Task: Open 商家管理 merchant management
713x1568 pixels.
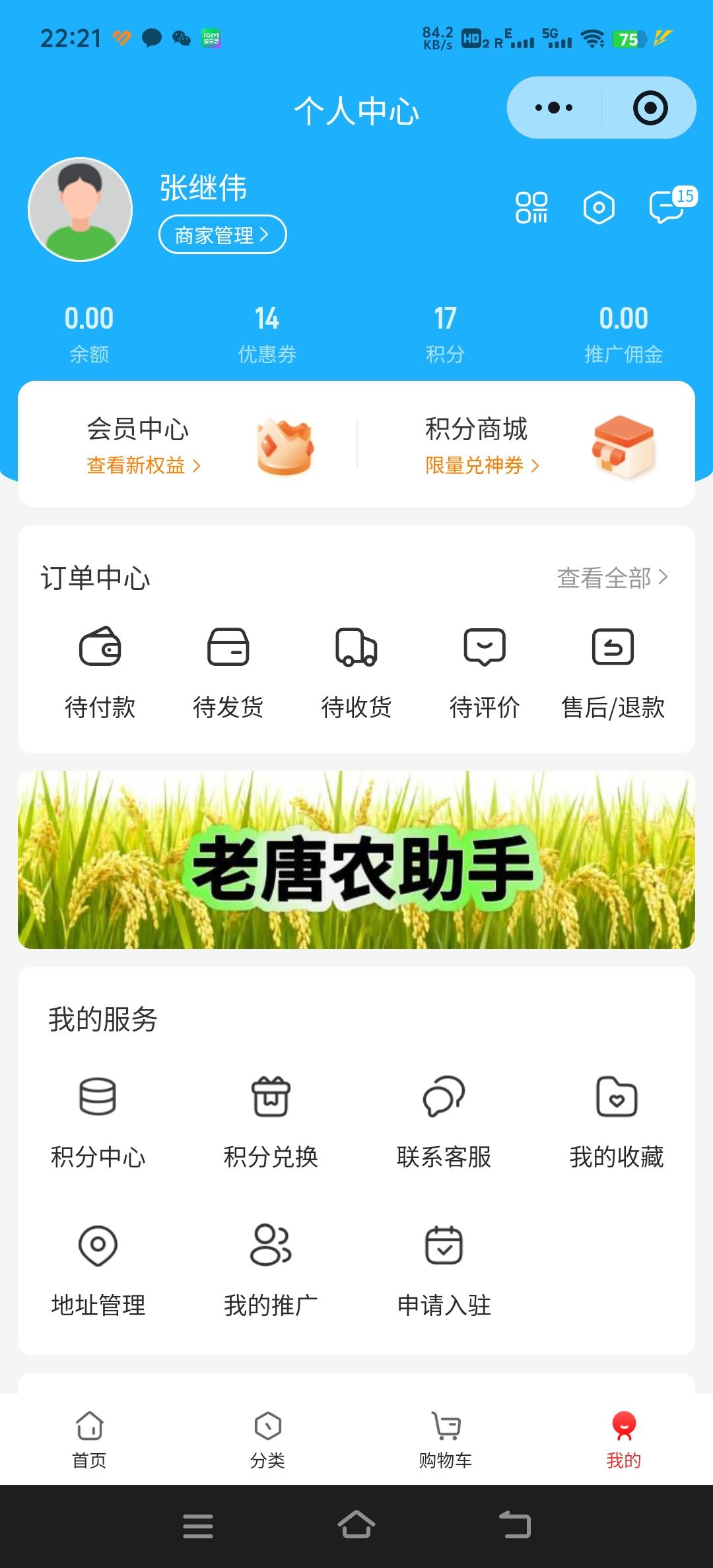Action: point(222,234)
